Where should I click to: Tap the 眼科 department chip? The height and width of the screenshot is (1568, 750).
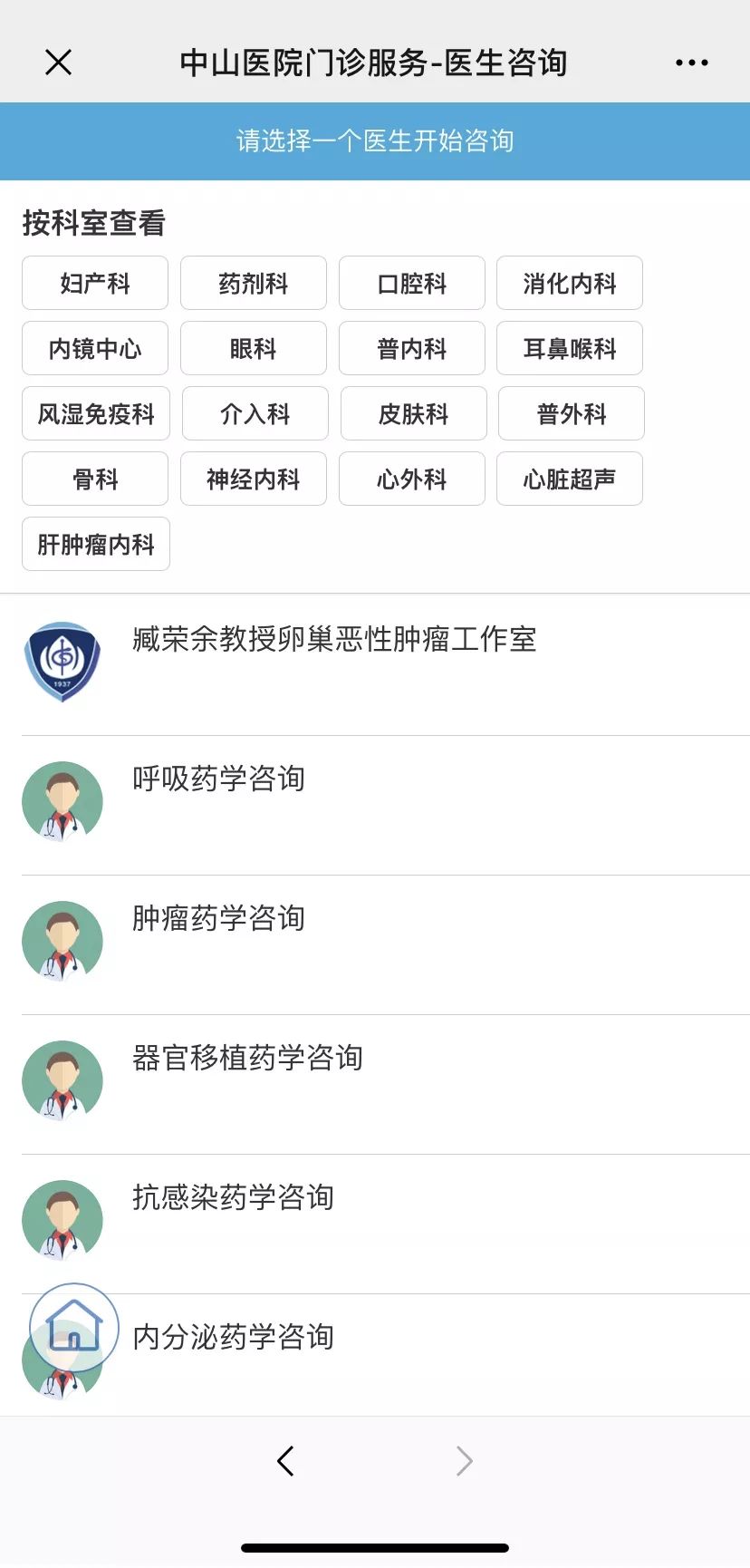(x=254, y=349)
